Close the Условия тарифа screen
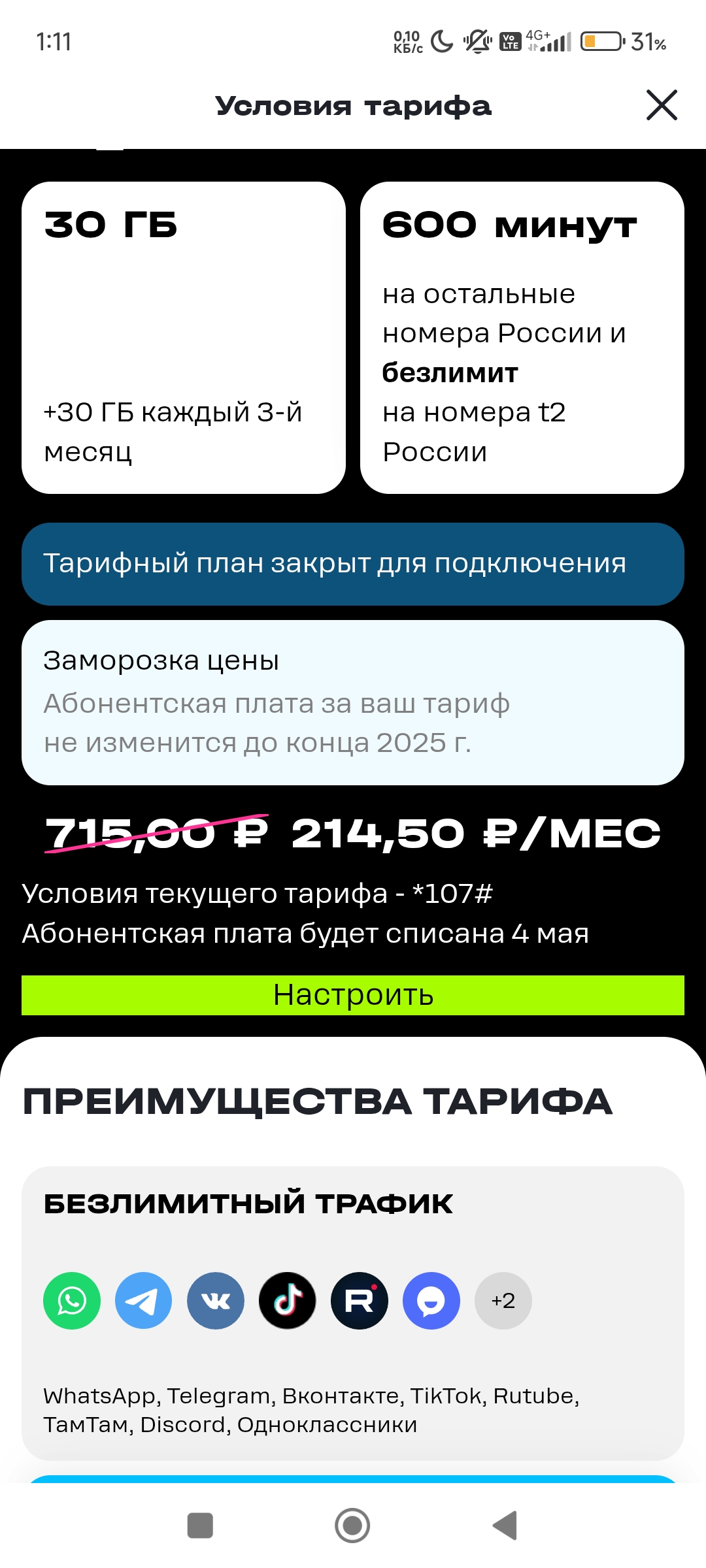This screenshot has height=1568, width=706. (x=662, y=105)
